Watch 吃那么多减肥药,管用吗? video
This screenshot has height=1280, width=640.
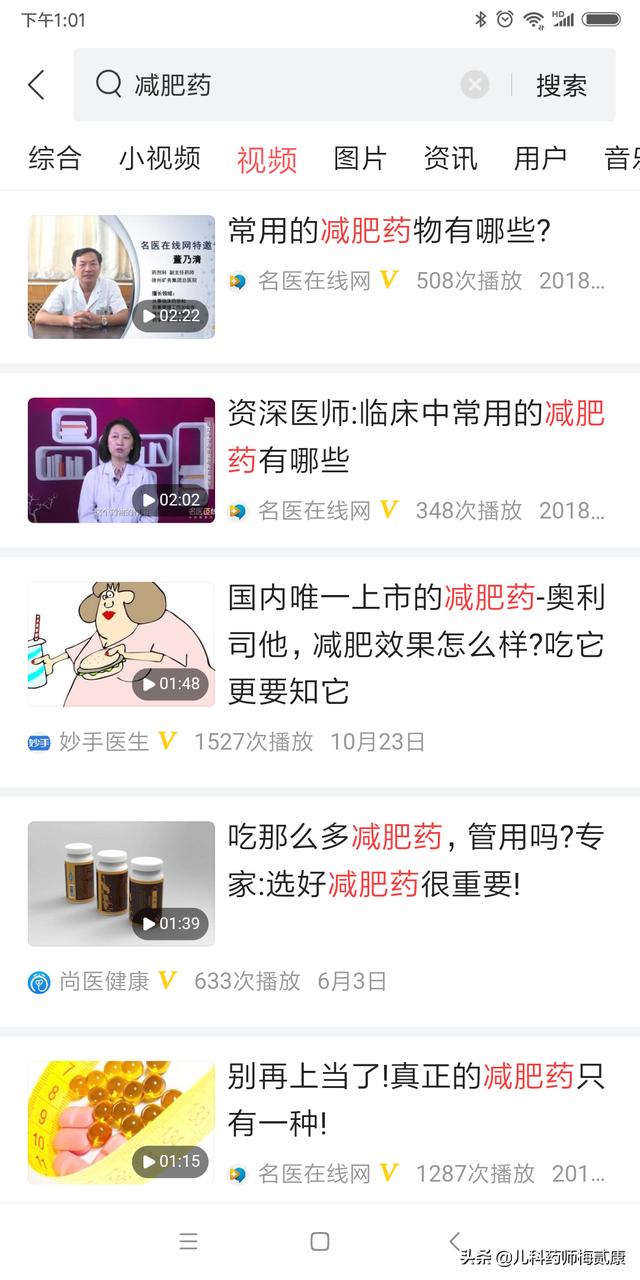click(x=416, y=860)
